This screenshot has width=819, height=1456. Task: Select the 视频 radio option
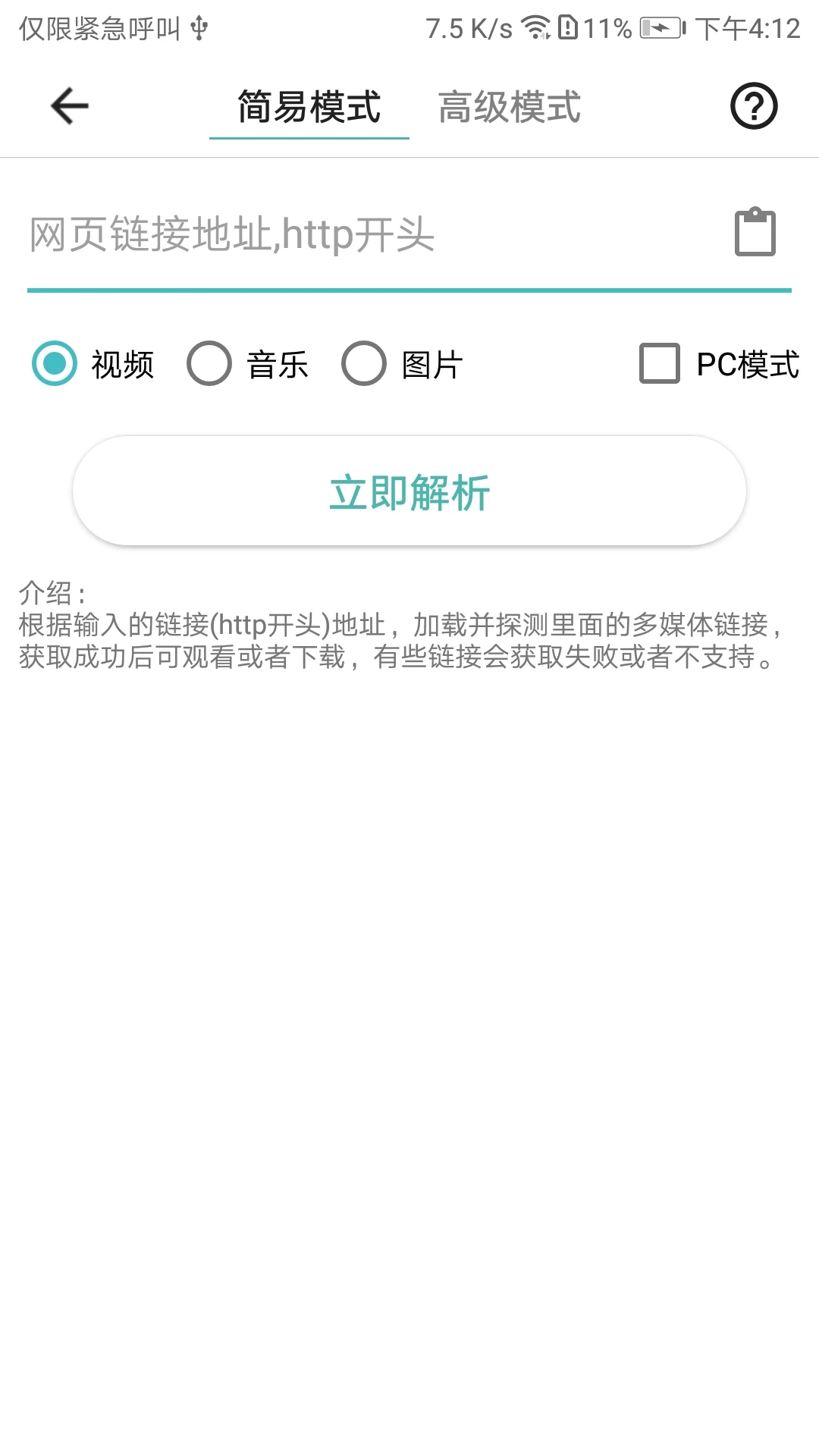click(x=53, y=365)
